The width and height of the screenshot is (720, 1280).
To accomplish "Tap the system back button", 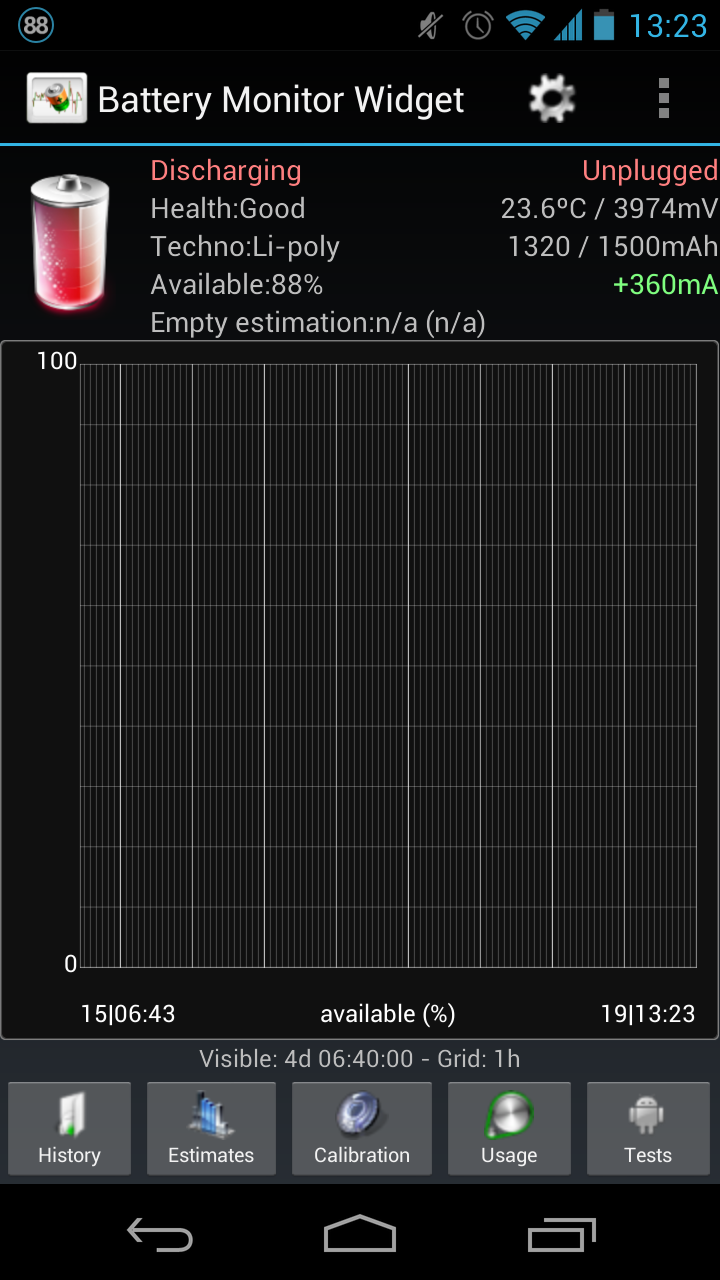I will click(x=160, y=1235).
